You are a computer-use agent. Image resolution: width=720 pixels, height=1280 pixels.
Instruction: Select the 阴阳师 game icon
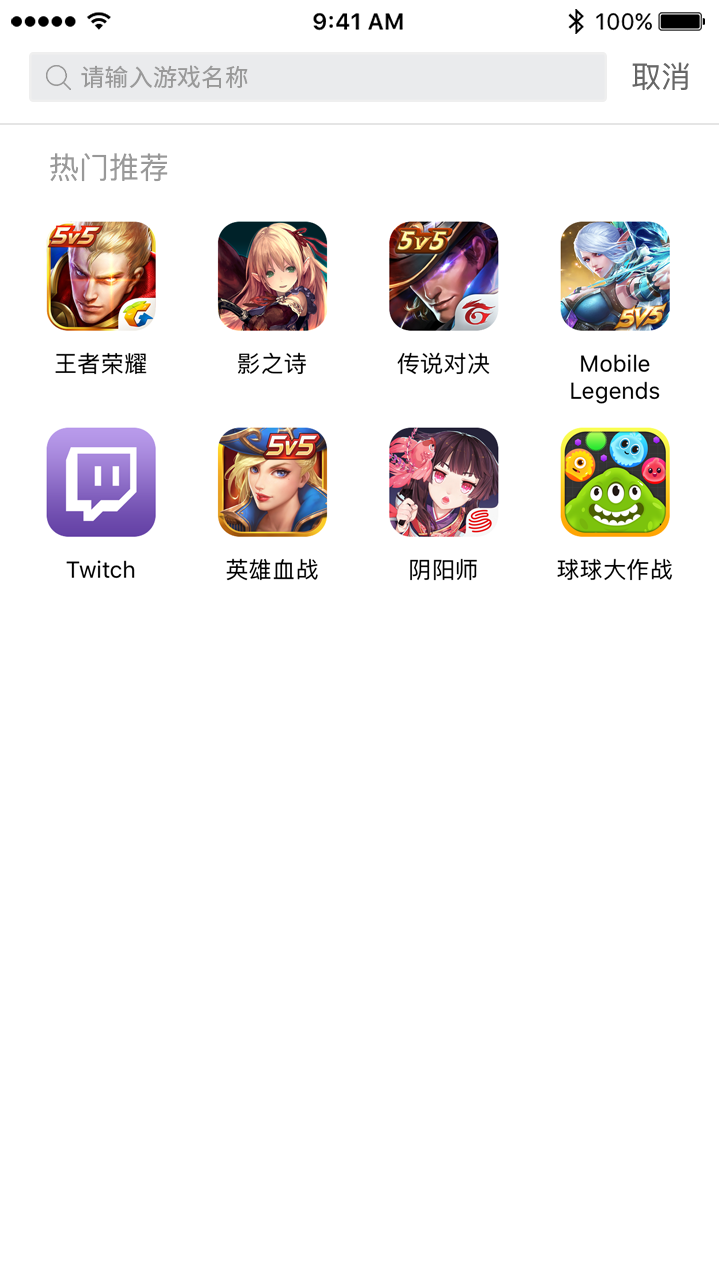[x=443, y=482]
